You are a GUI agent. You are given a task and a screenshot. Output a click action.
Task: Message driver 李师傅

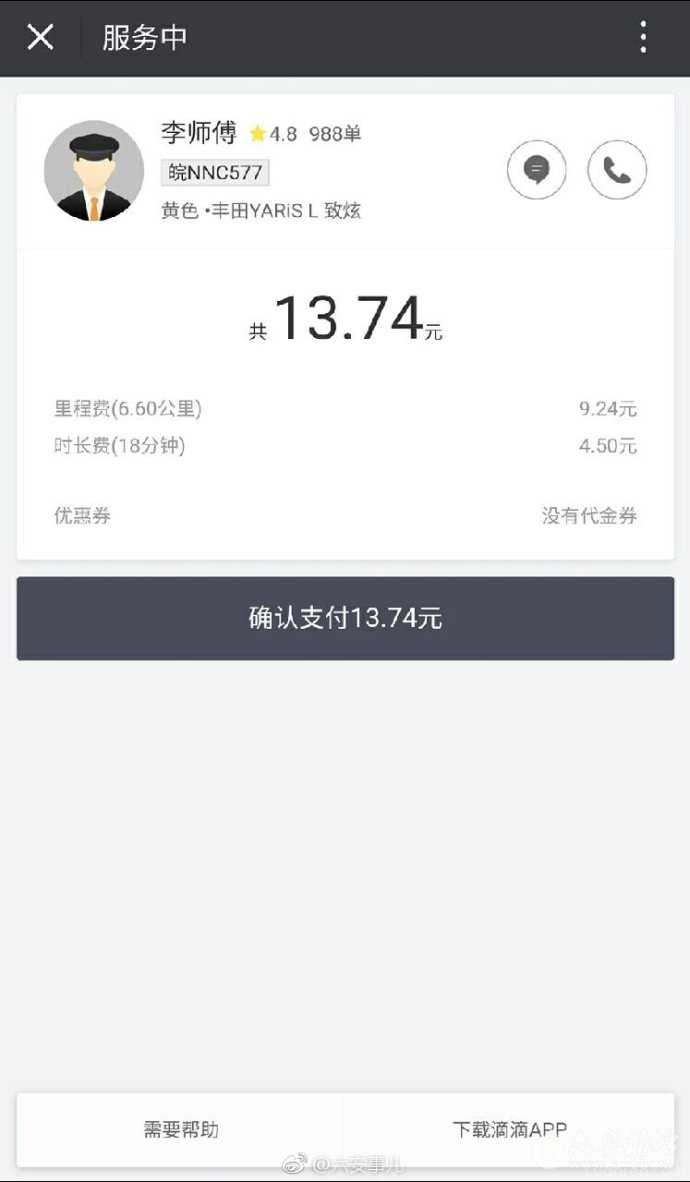[537, 171]
